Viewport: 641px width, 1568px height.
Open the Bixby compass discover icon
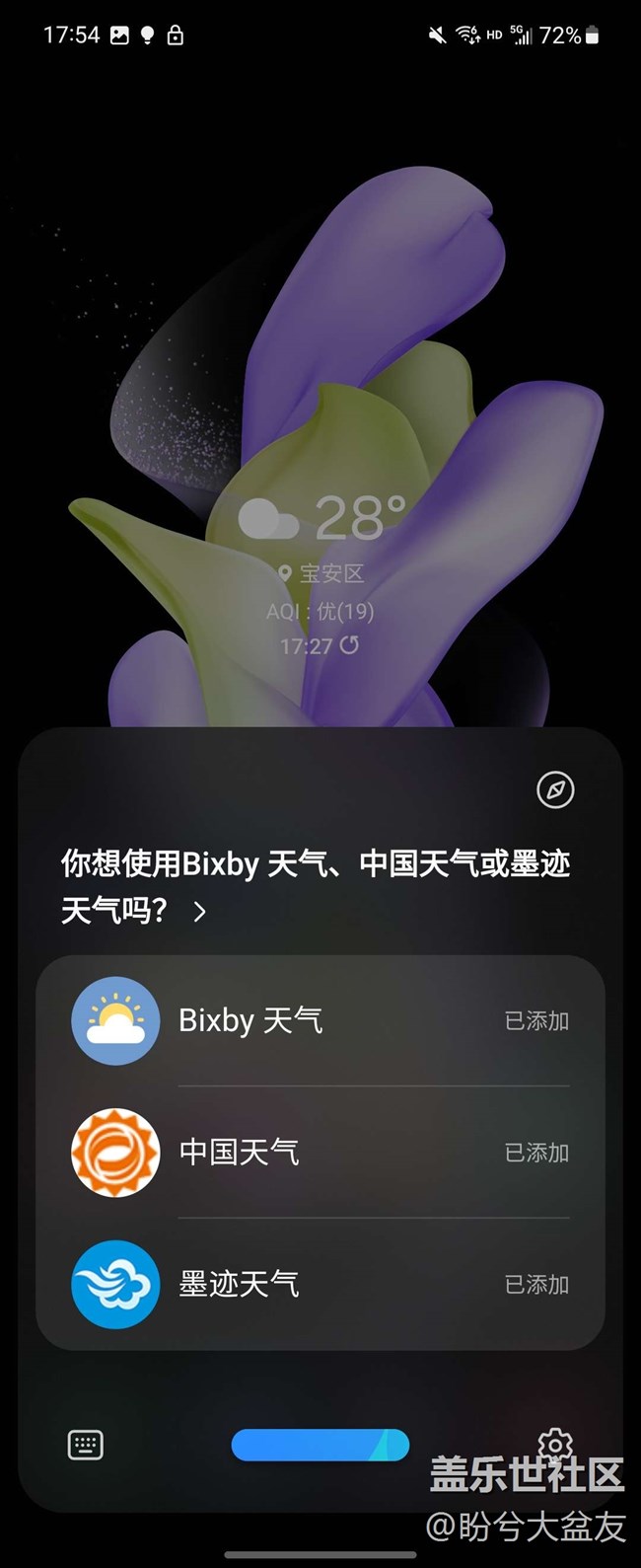point(555,789)
